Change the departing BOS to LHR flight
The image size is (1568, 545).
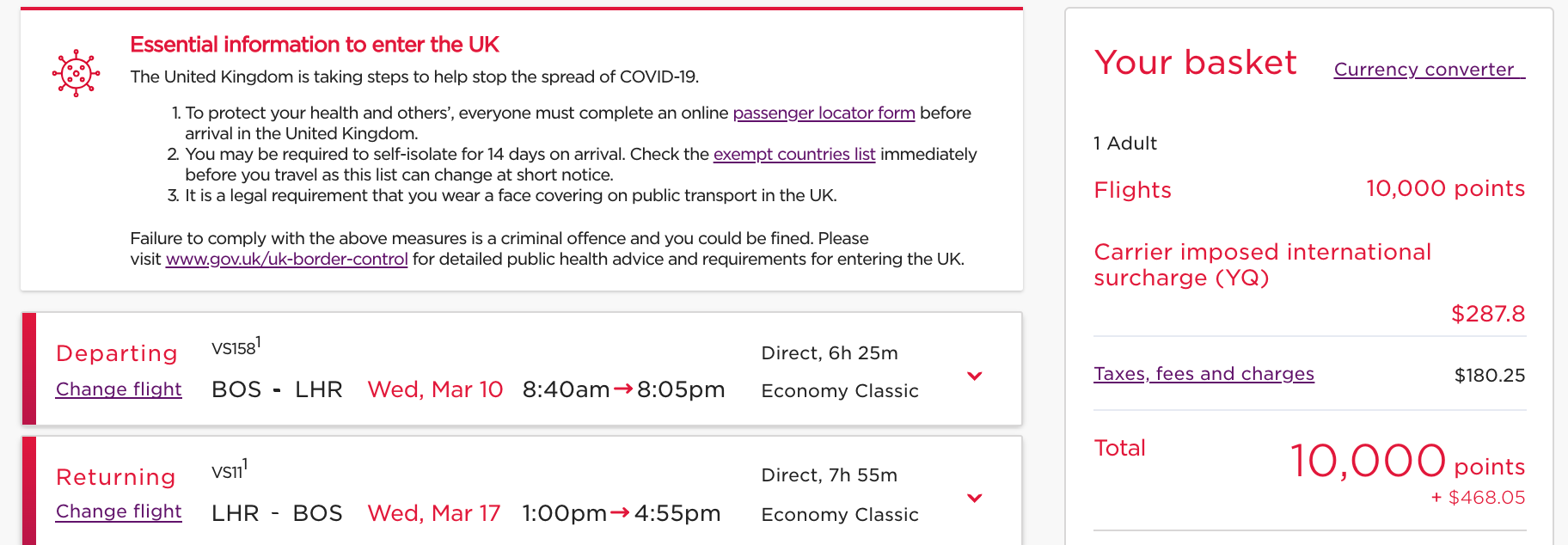119,389
